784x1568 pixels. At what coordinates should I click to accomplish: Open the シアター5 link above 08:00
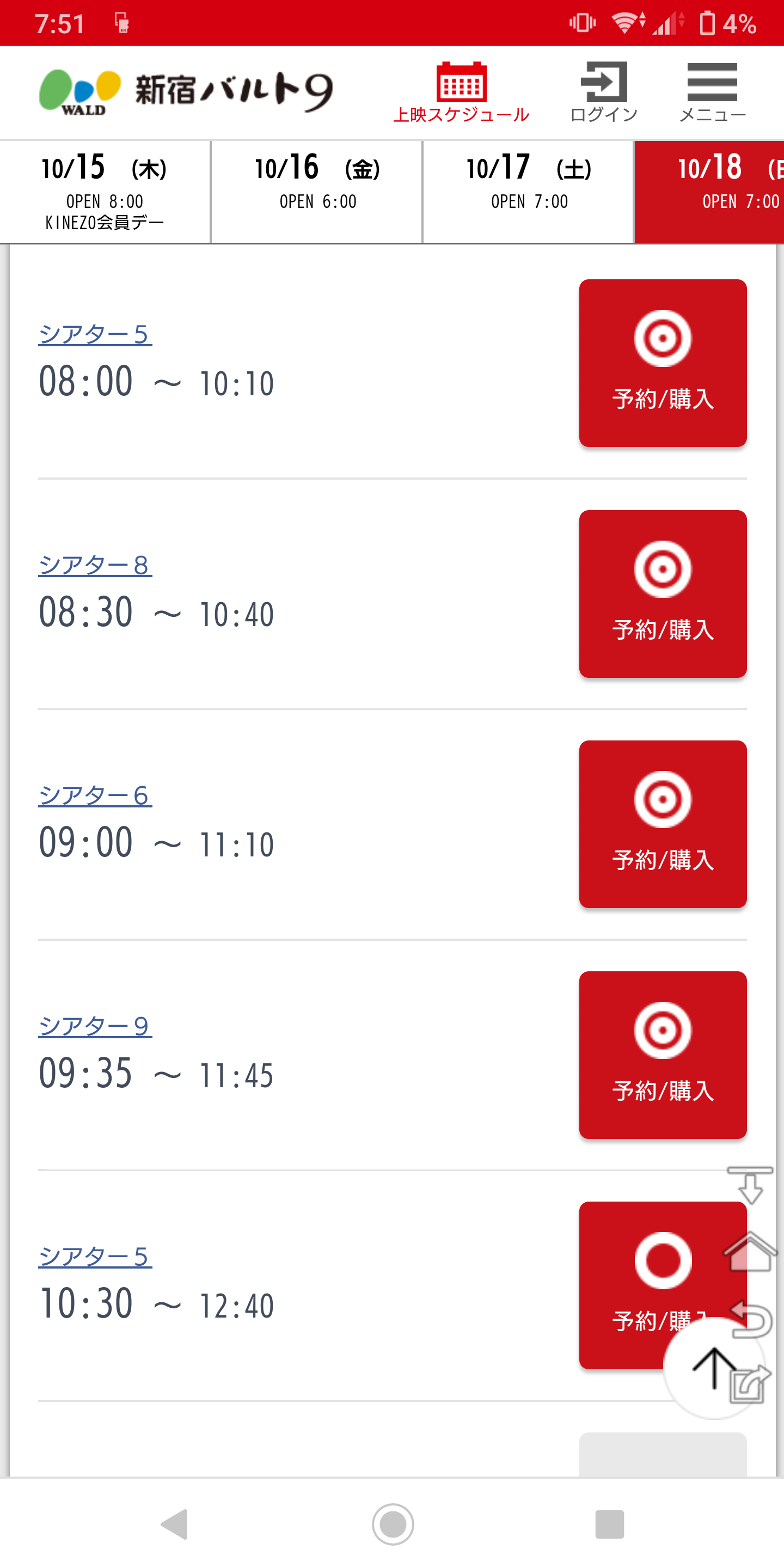[95, 335]
